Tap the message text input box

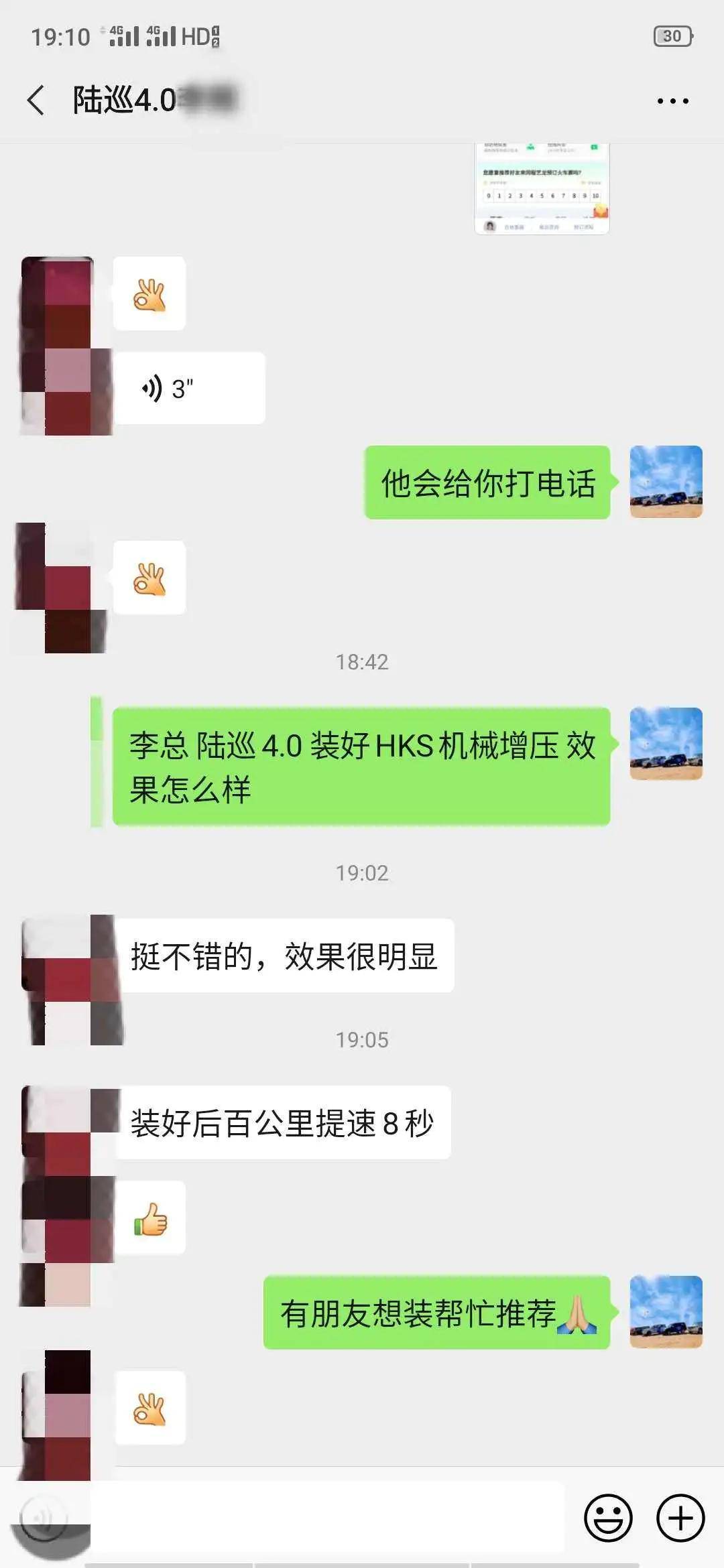[327, 1518]
